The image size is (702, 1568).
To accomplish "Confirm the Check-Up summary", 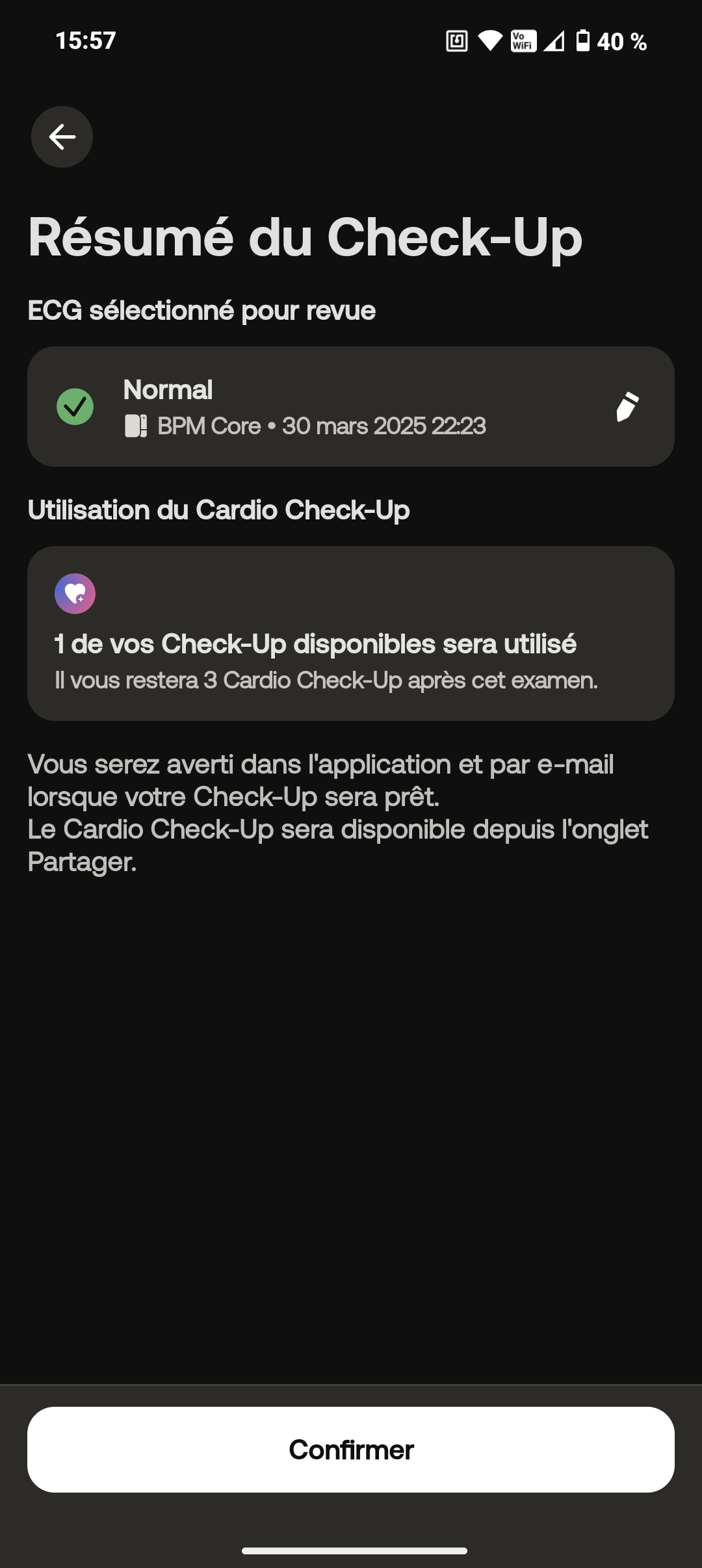I will click(351, 1449).
